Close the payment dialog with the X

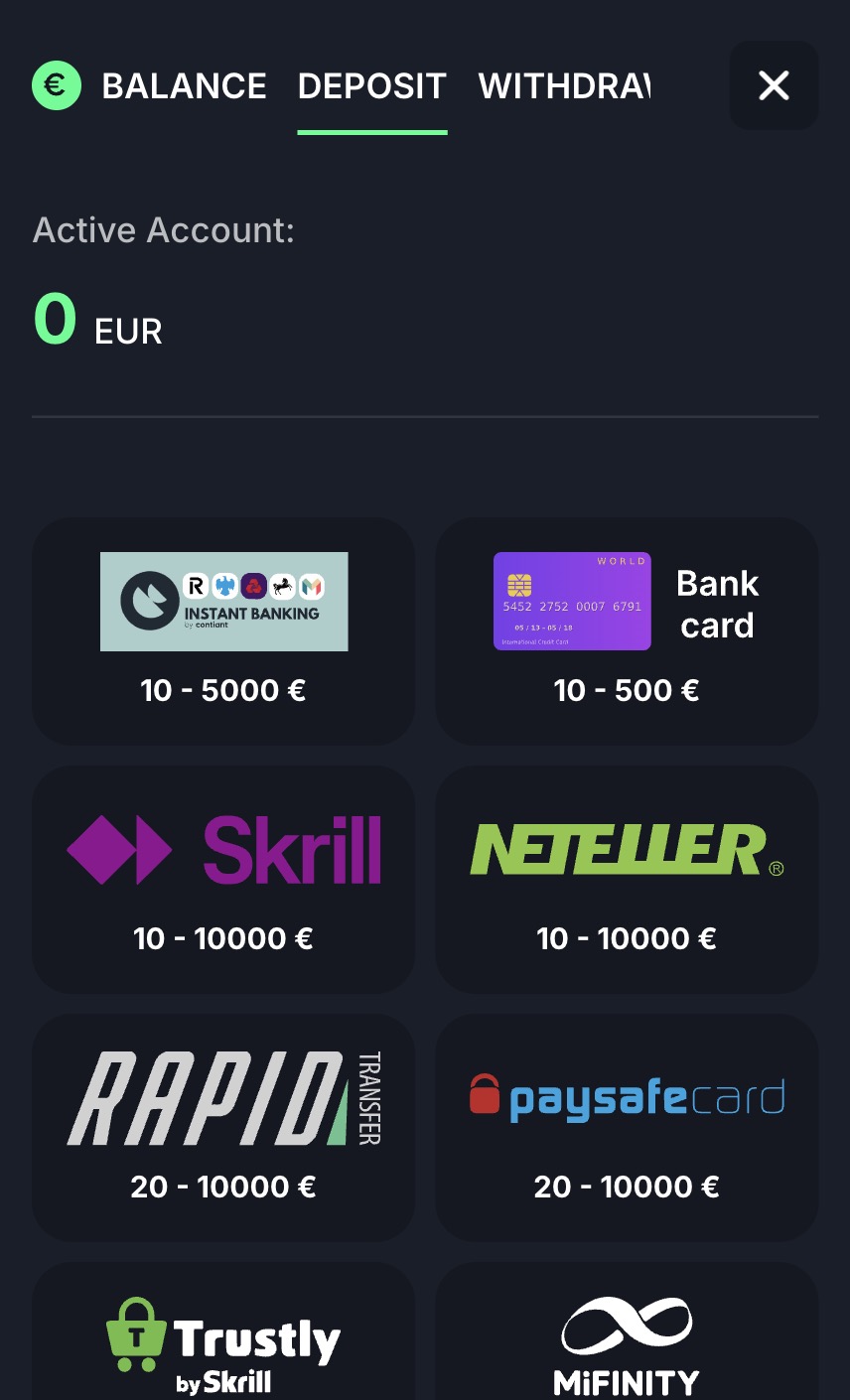click(x=774, y=85)
